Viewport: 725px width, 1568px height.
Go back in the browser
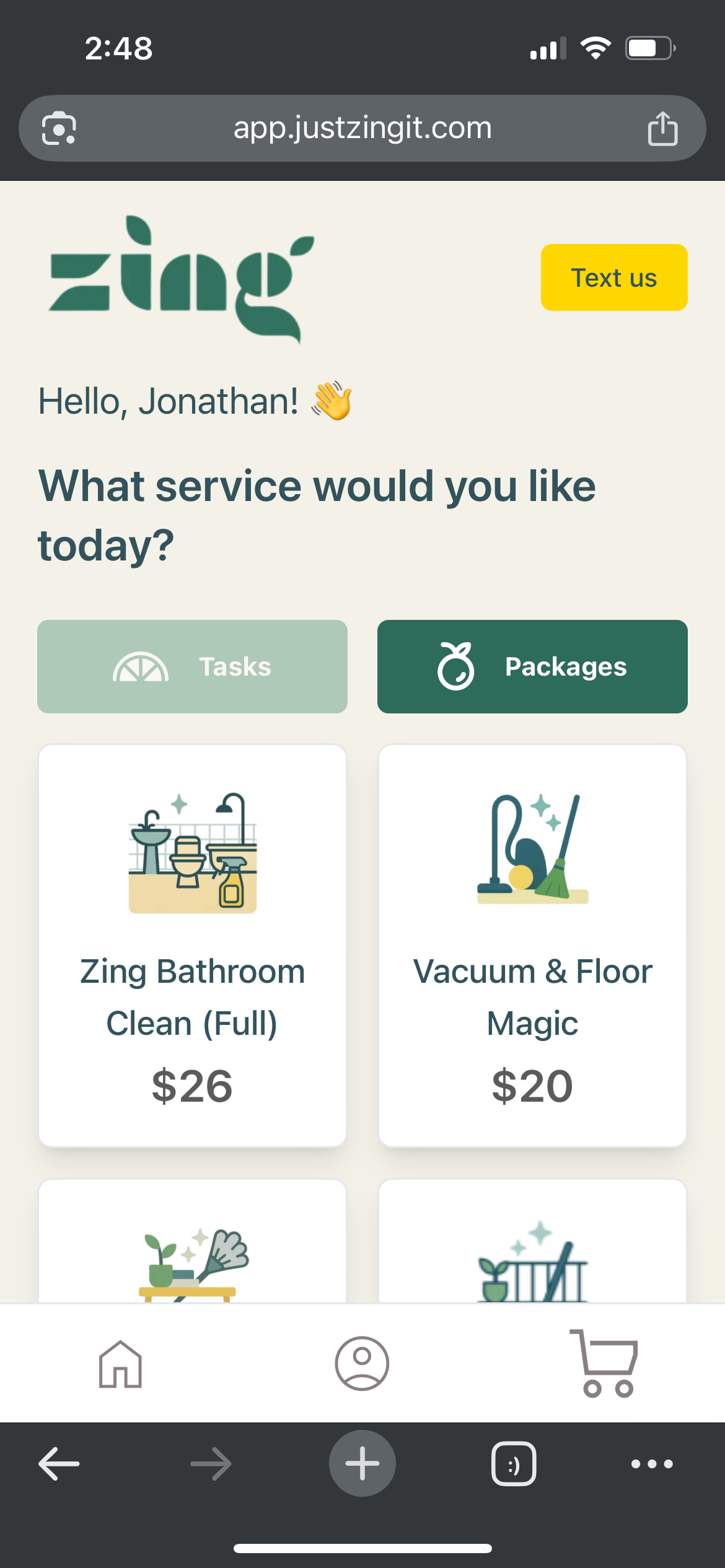(59, 1464)
